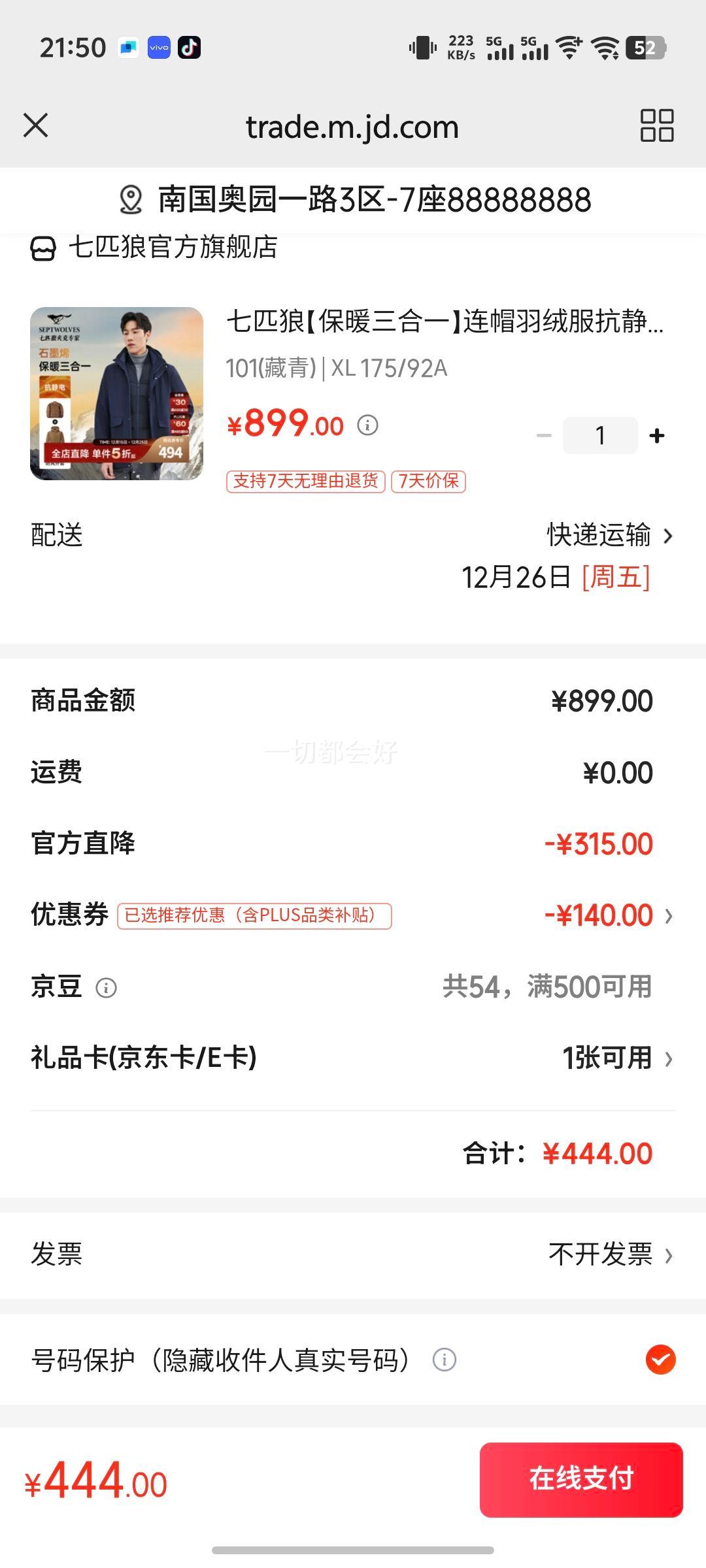706x1568 pixels.
Task: Click the location pin icon beside the address
Action: (130, 201)
